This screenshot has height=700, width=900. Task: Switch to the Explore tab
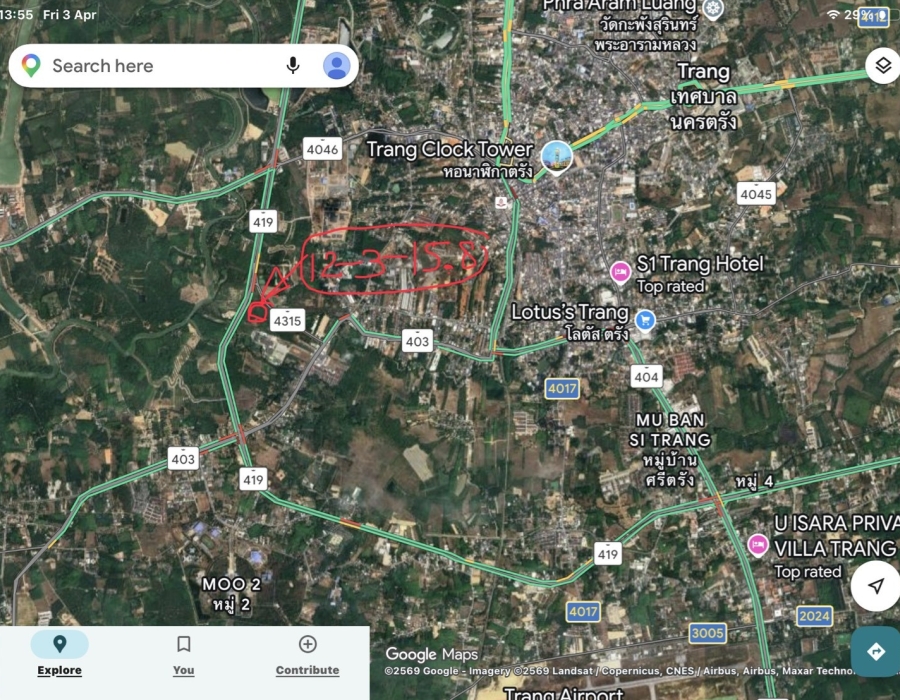click(x=60, y=654)
